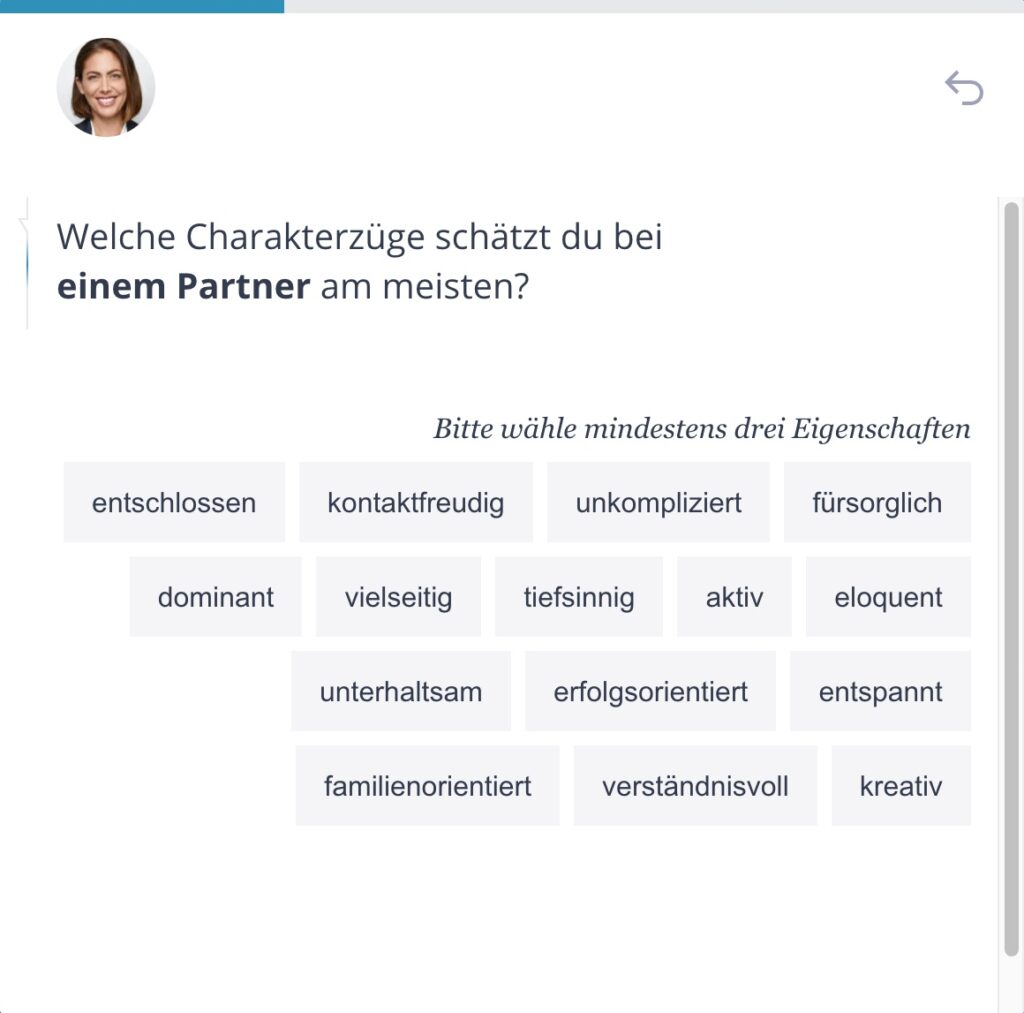The height and width of the screenshot is (1013, 1024).
Task: Select the 'aktiv' chip
Action: (734, 597)
